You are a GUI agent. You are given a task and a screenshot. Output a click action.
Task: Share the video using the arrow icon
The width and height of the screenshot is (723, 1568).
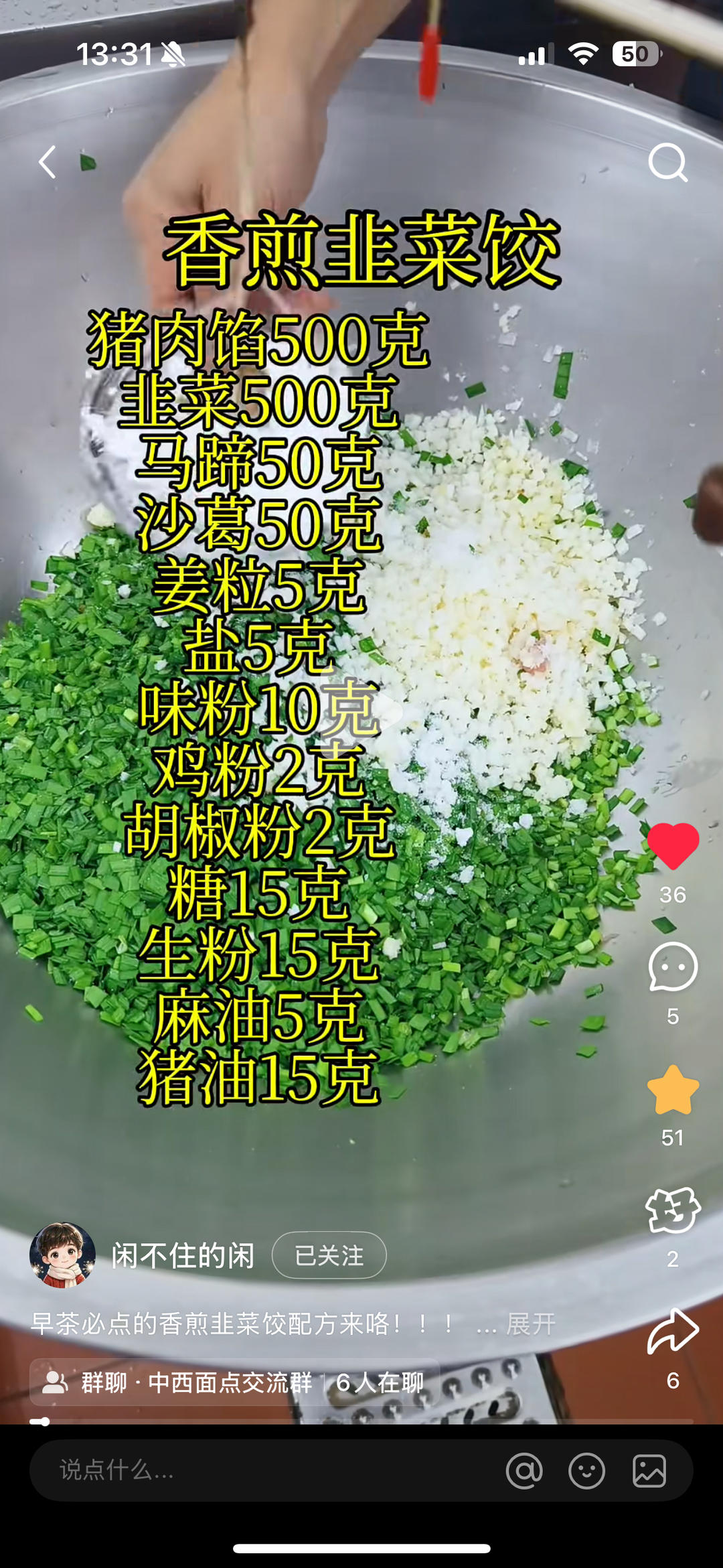click(x=673, y=1332)
